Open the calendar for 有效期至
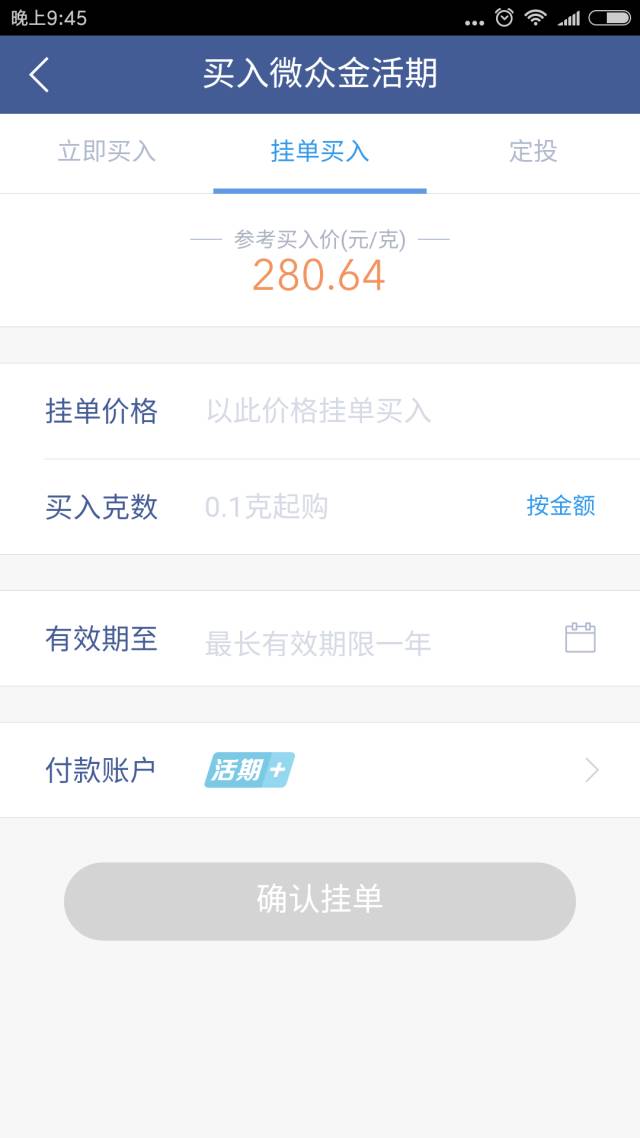The width and height of the screenshot is (640, 1138). pos(580,638)
